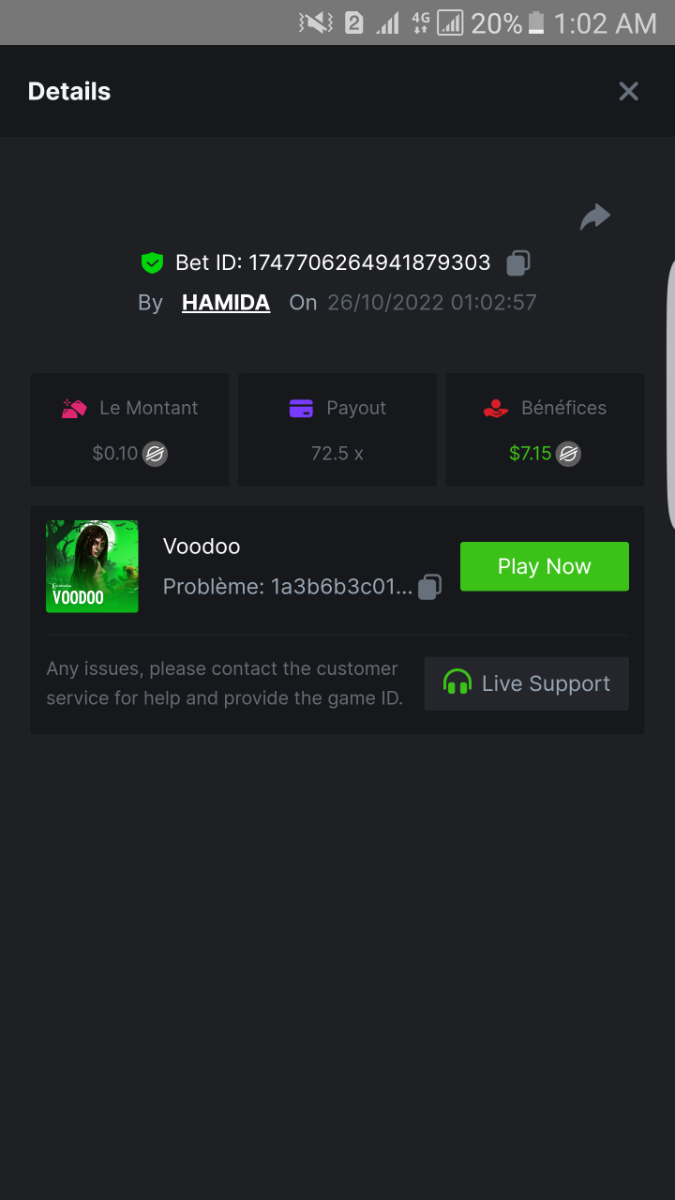Image resolution: width=675 pixels, height=1200 pixels.
Task: Tap Play Now for Voodoo
Action: pyautogui.click(x=544, y=566)
